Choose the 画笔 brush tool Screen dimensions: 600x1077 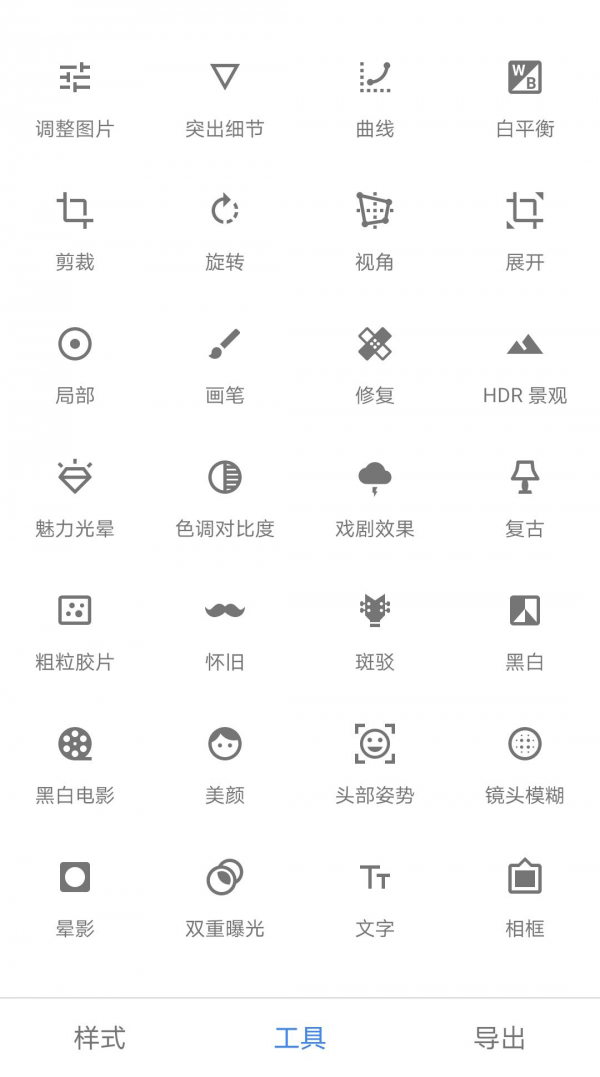(225, 365)
